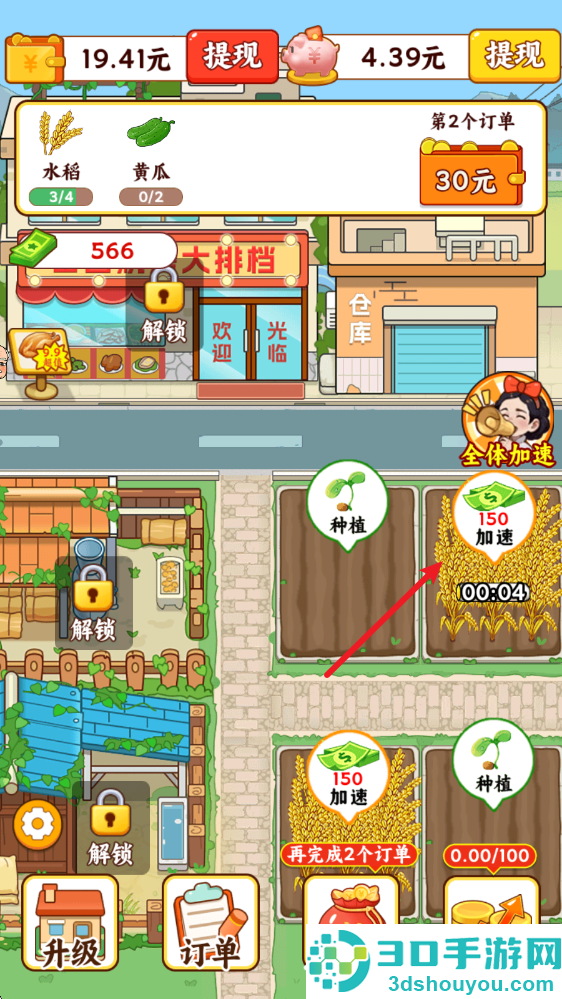
Task: Activate 全体加速 speed-up for all
Action: point(508,421)
